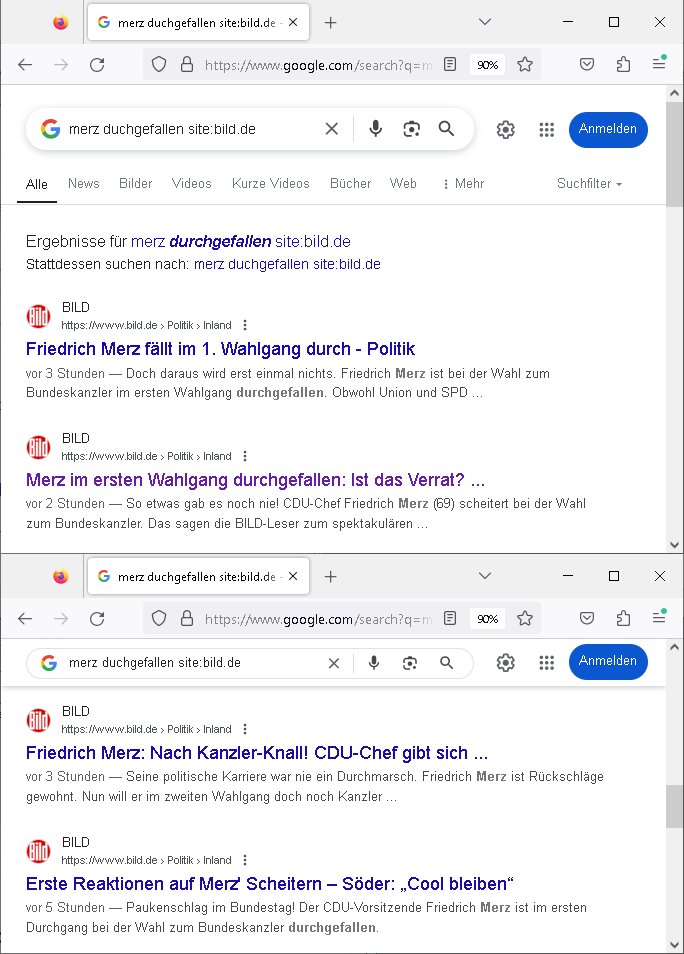Open corrected results for 'merz durchgefallen'
Image resolution: width=684 pixels, height=954 pixels.
pos(240,242)
